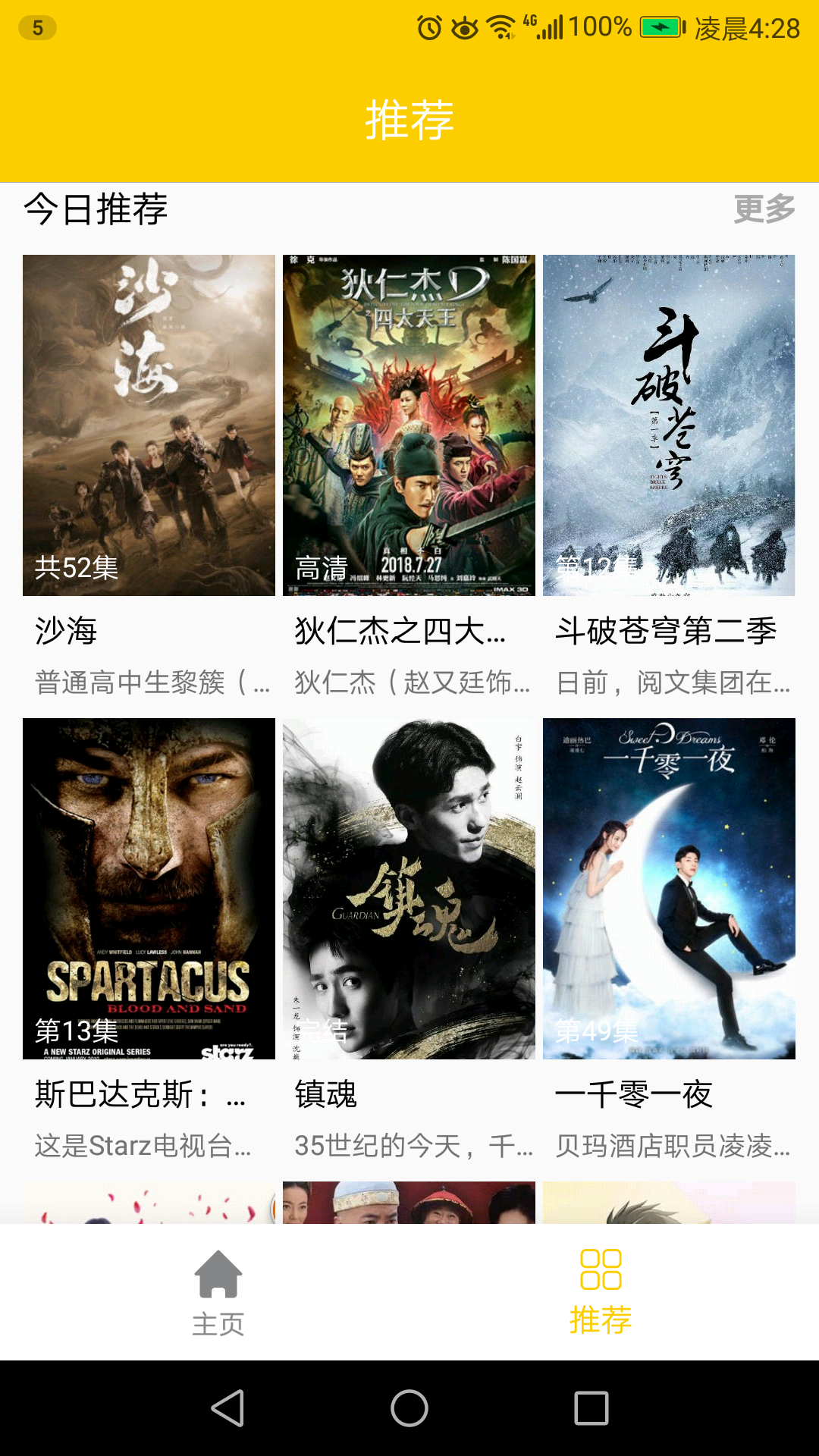Tap 更多 to see more recommendations
The image size is (819, 1456).
(764, 209)
